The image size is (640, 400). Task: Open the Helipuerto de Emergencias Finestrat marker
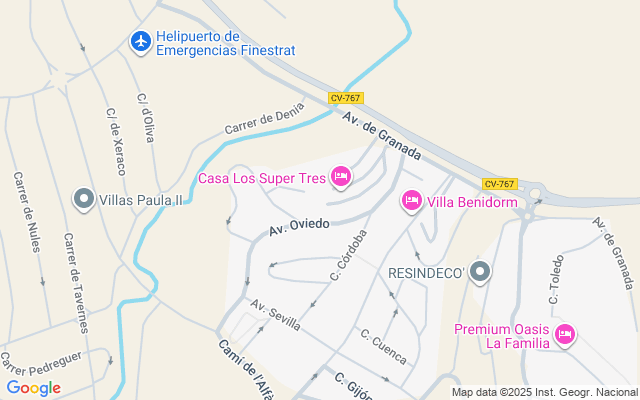pos(141,42)
